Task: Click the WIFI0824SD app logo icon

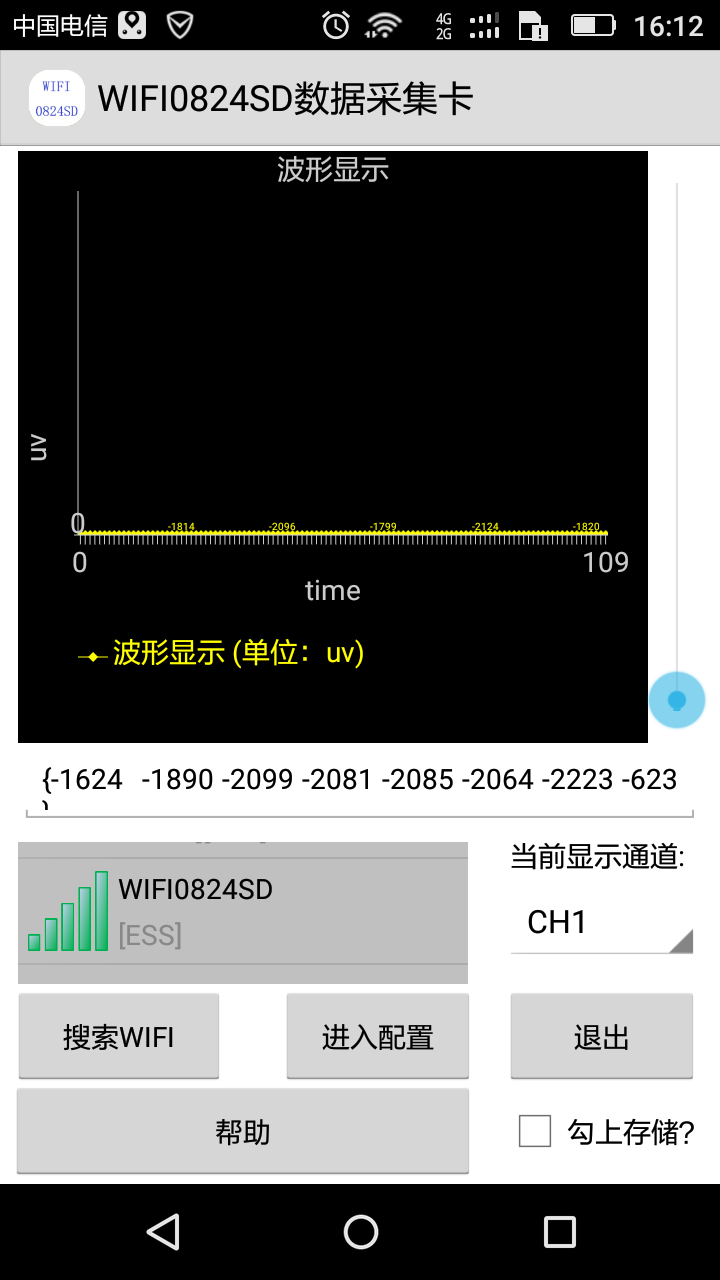Action: (56, 97)
